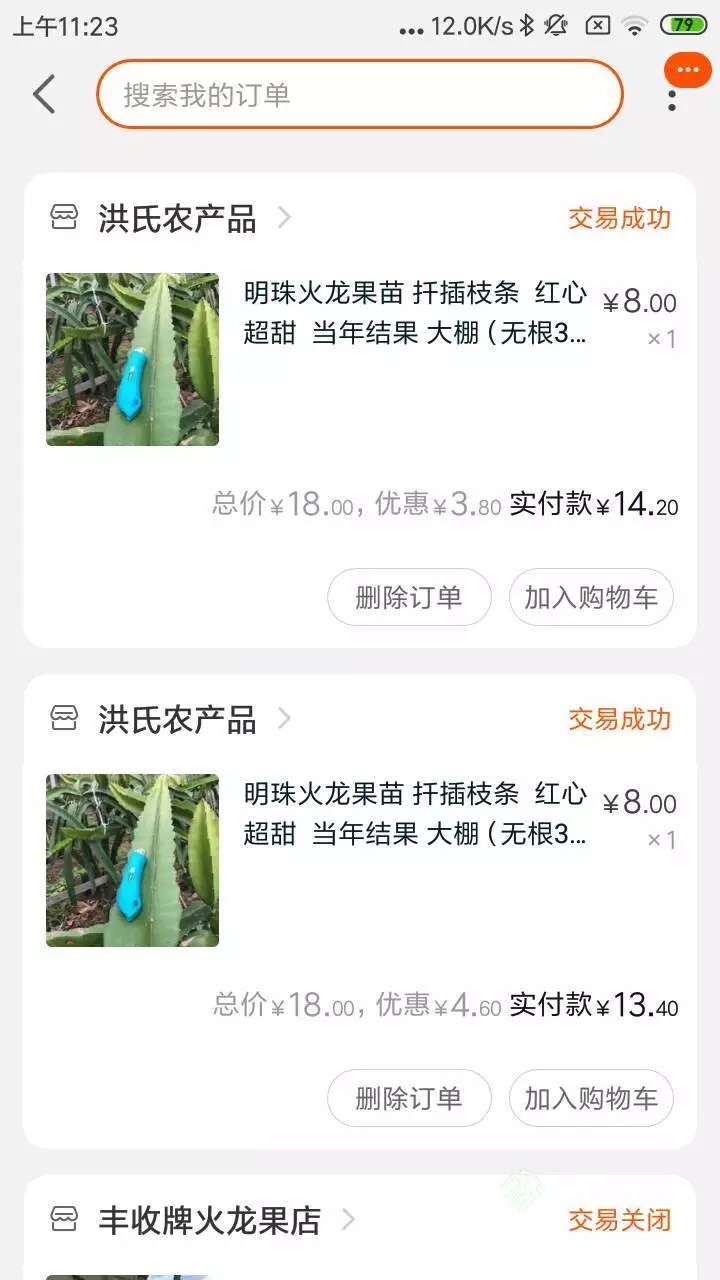Tap the 搜索我的订单 search field

click(x=359, y=95)
